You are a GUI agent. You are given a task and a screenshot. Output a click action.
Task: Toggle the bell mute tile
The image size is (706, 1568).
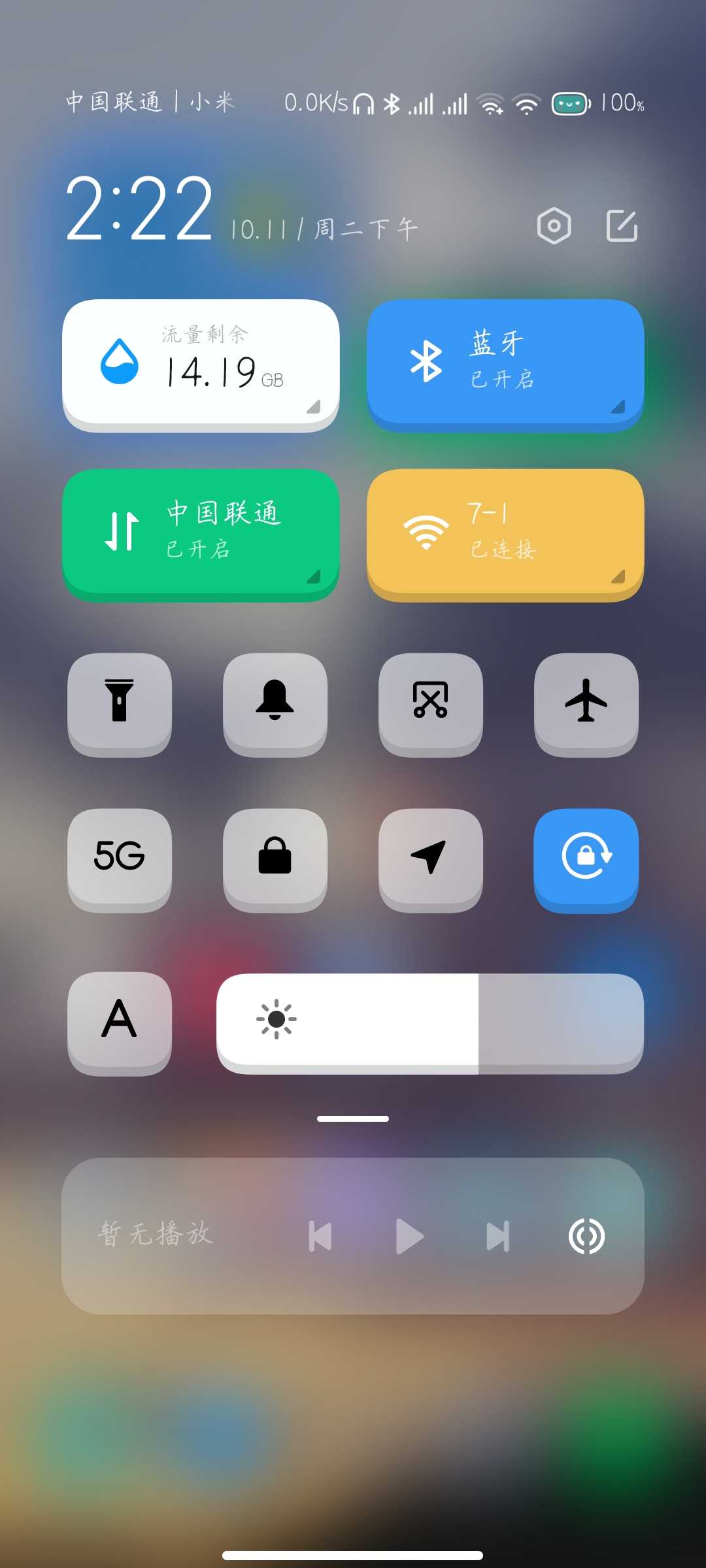pos(275,702)
